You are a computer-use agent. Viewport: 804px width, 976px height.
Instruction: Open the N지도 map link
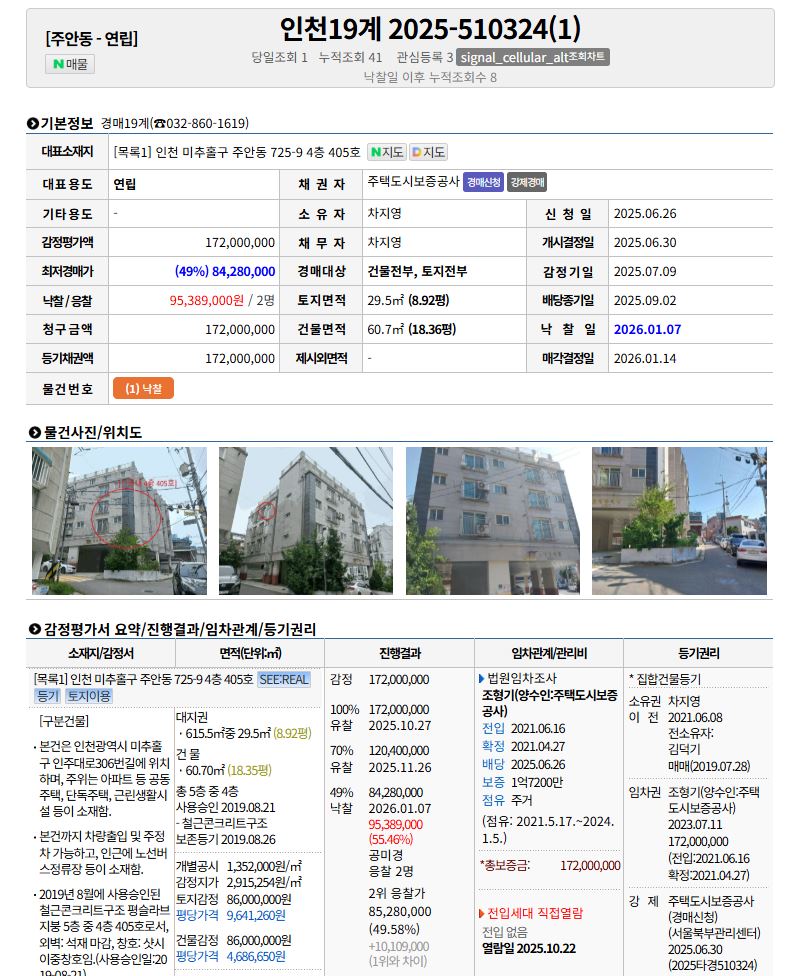pos(386,152)
